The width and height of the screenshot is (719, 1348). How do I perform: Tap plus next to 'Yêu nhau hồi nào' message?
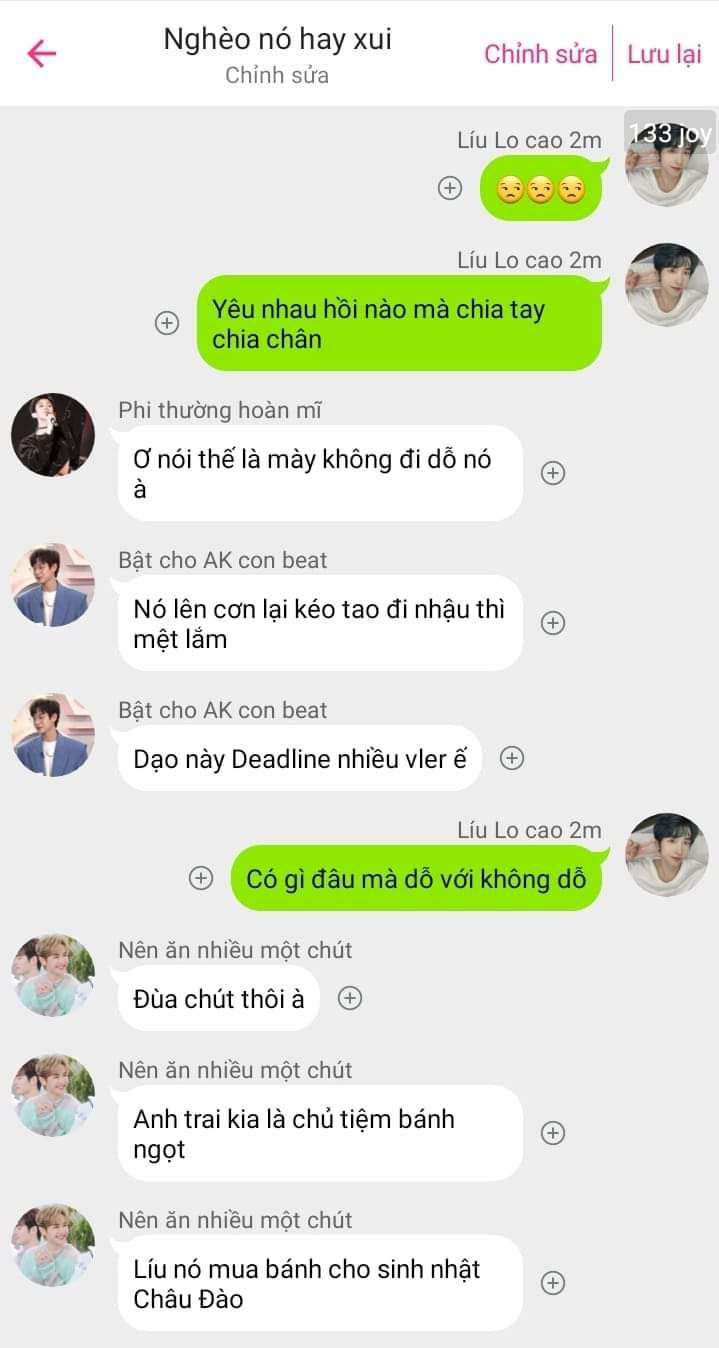[x=167, y=323]
